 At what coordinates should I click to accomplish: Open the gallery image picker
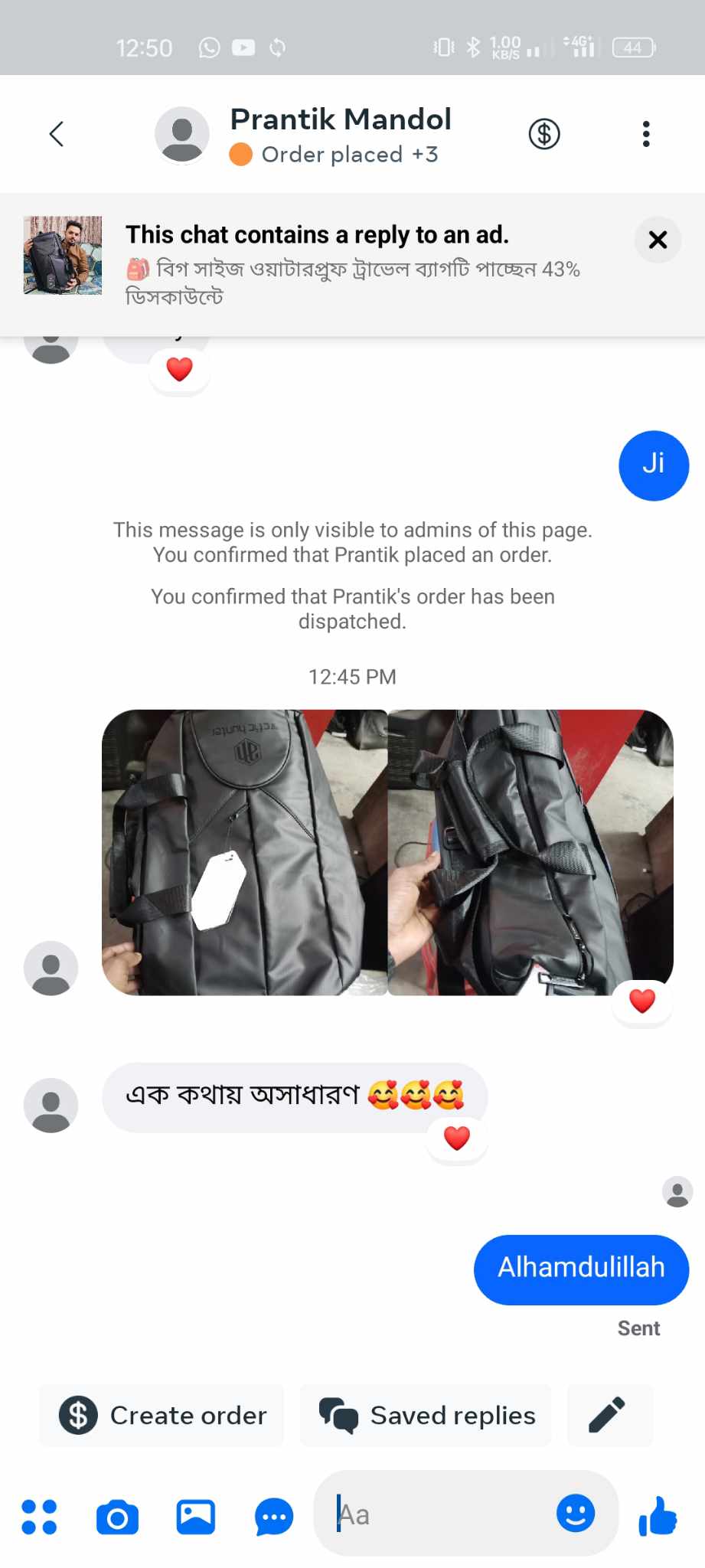196,1517
